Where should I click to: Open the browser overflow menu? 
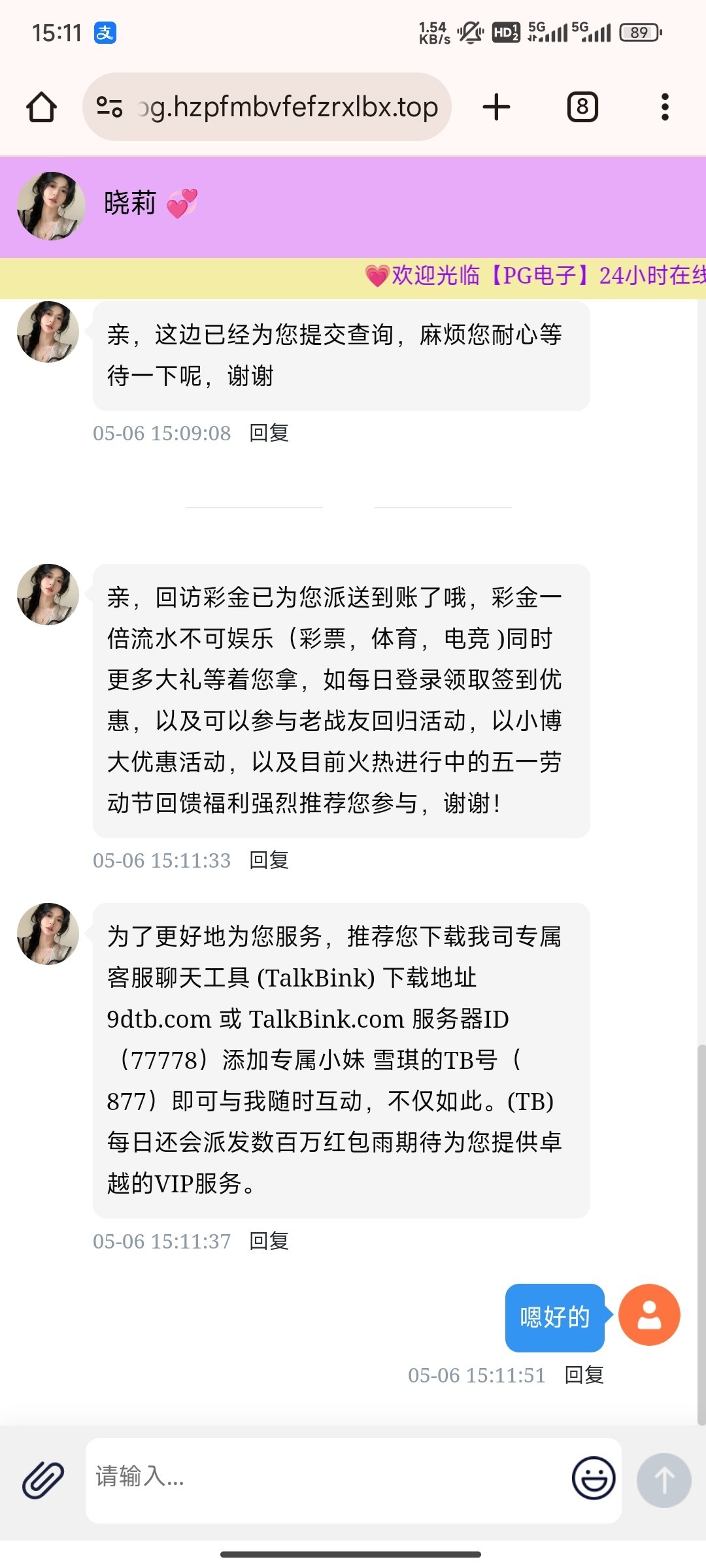[x=665, y=107]
